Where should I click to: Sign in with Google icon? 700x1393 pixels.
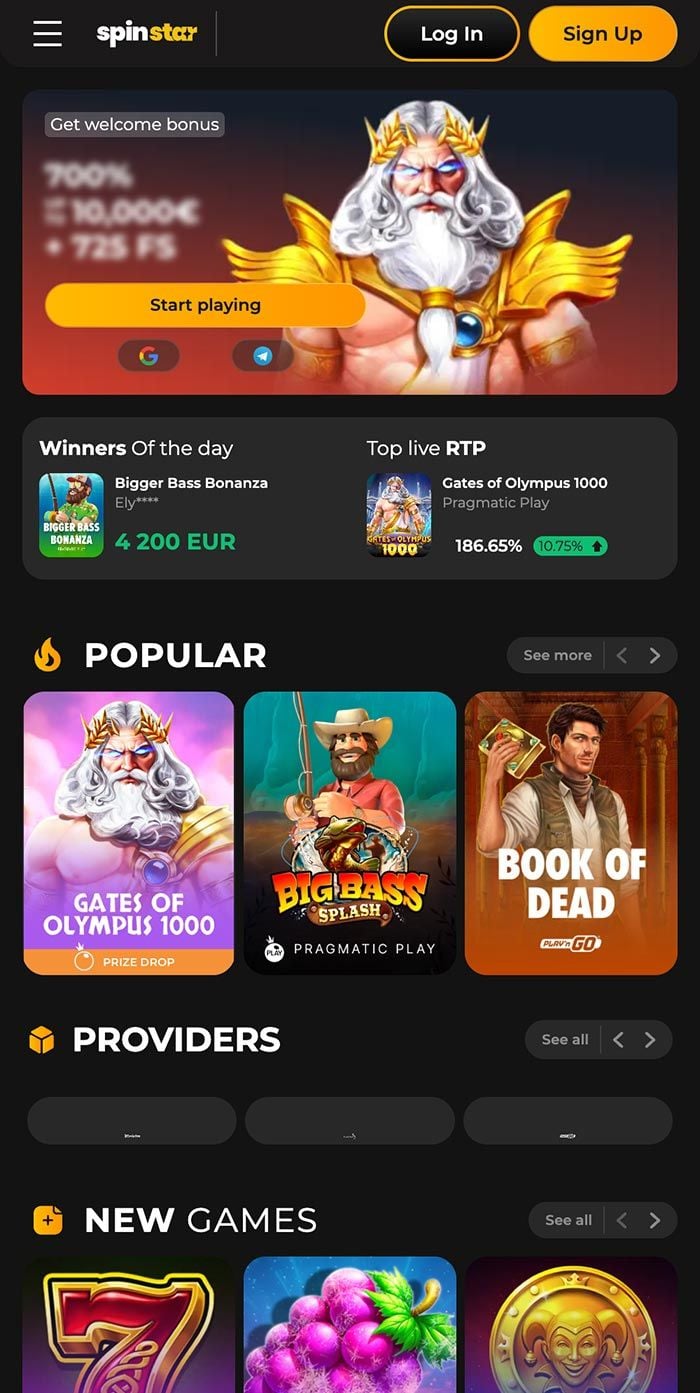pyautogui.click(x=148, y=355)
